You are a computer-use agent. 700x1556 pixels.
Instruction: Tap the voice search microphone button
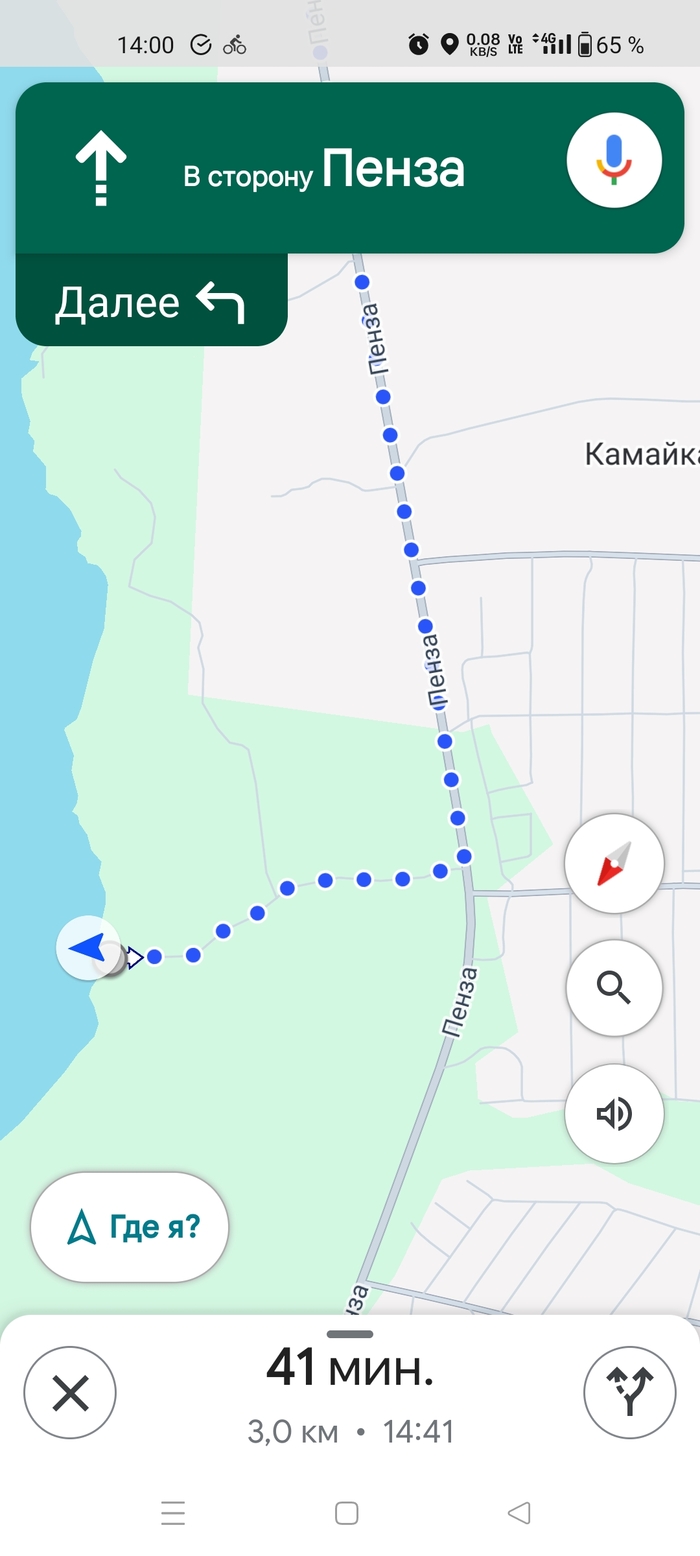coord(614,160)
